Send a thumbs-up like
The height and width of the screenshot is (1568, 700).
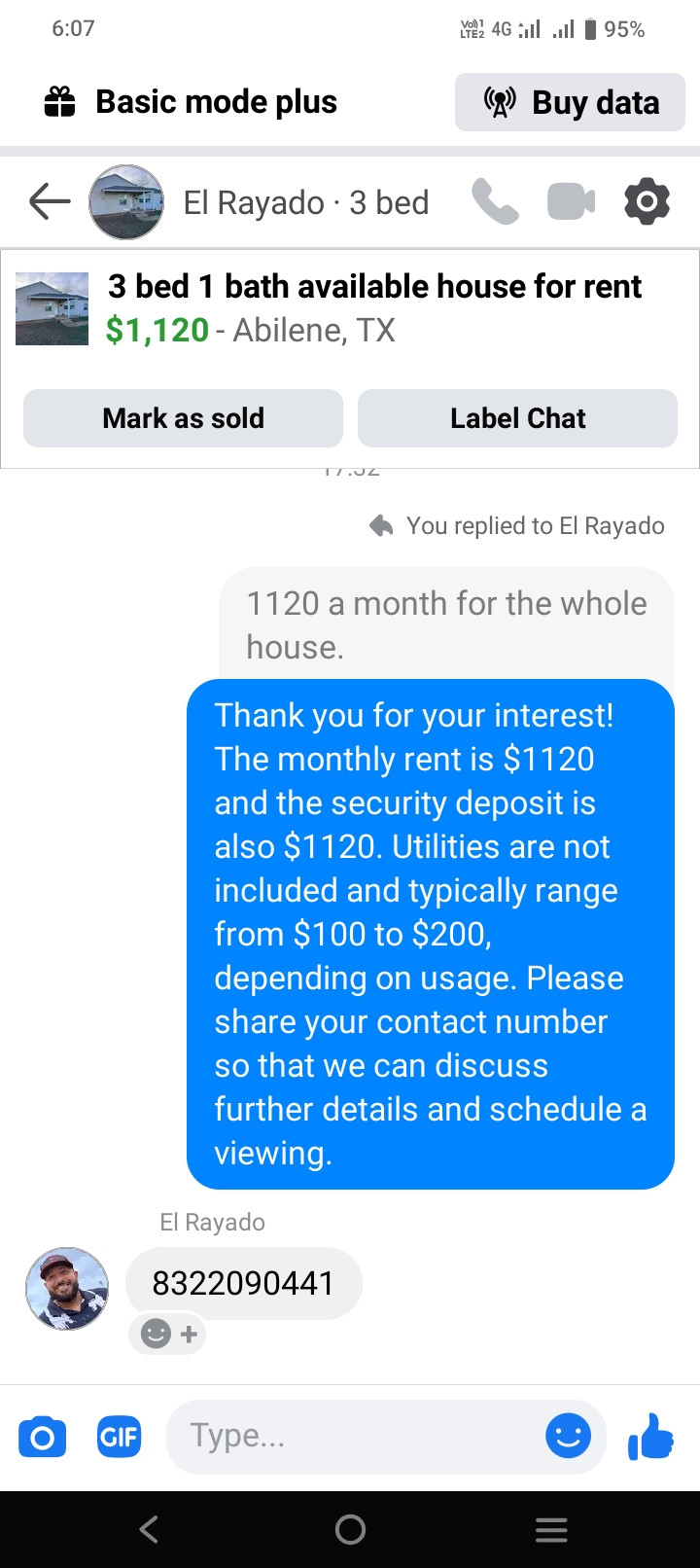pos(650,1437)
